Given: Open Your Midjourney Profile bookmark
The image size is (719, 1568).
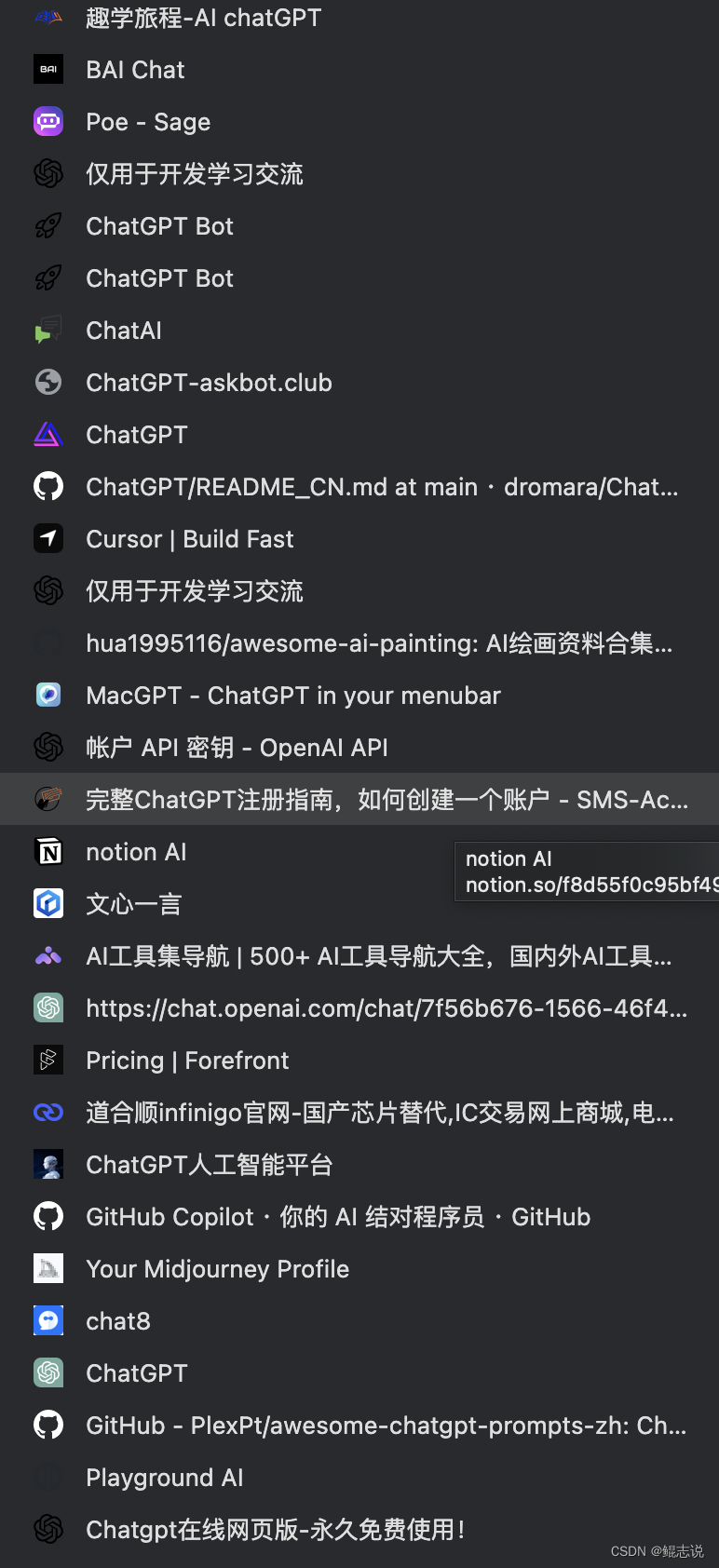Looking at the screenshot, I should 217,1269.
